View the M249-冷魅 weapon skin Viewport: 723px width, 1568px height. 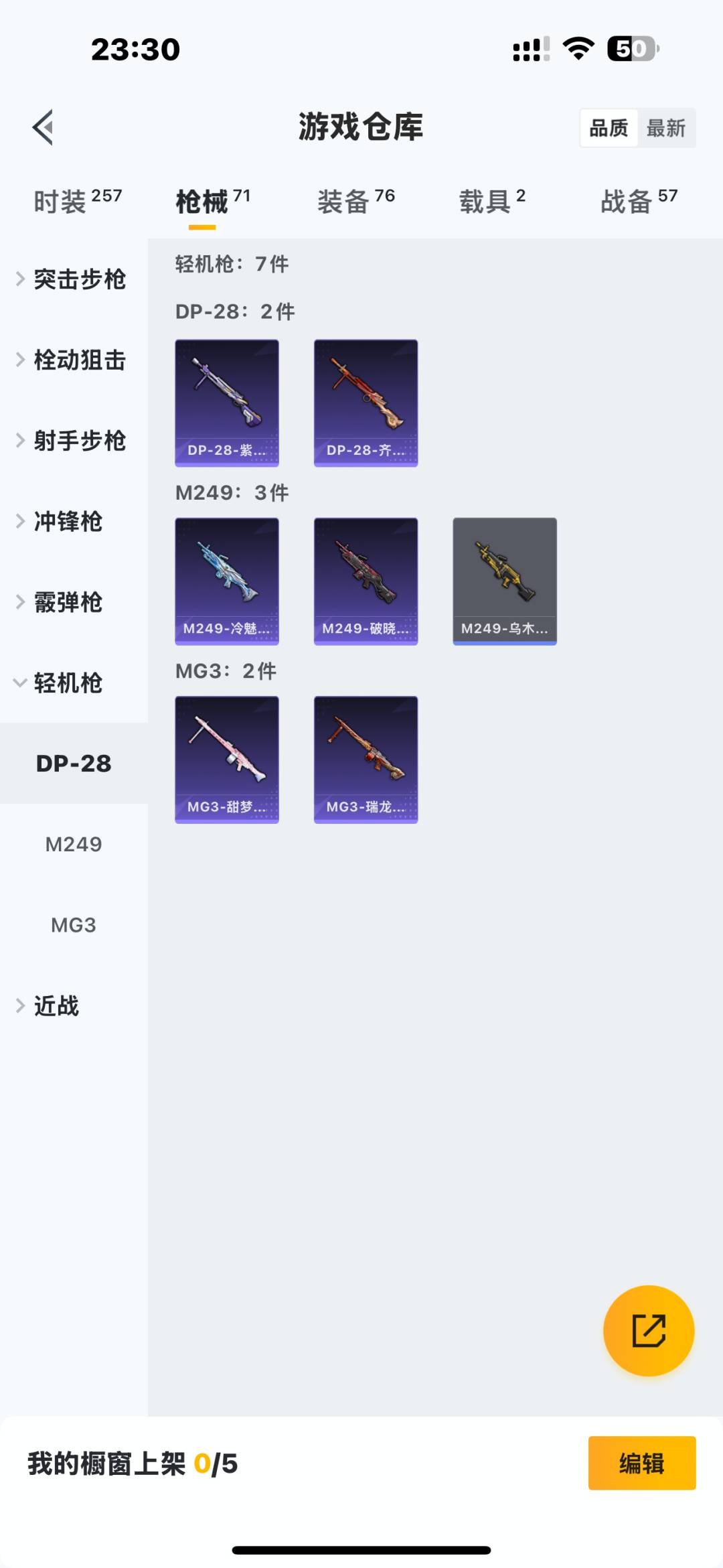click(227, 581)
